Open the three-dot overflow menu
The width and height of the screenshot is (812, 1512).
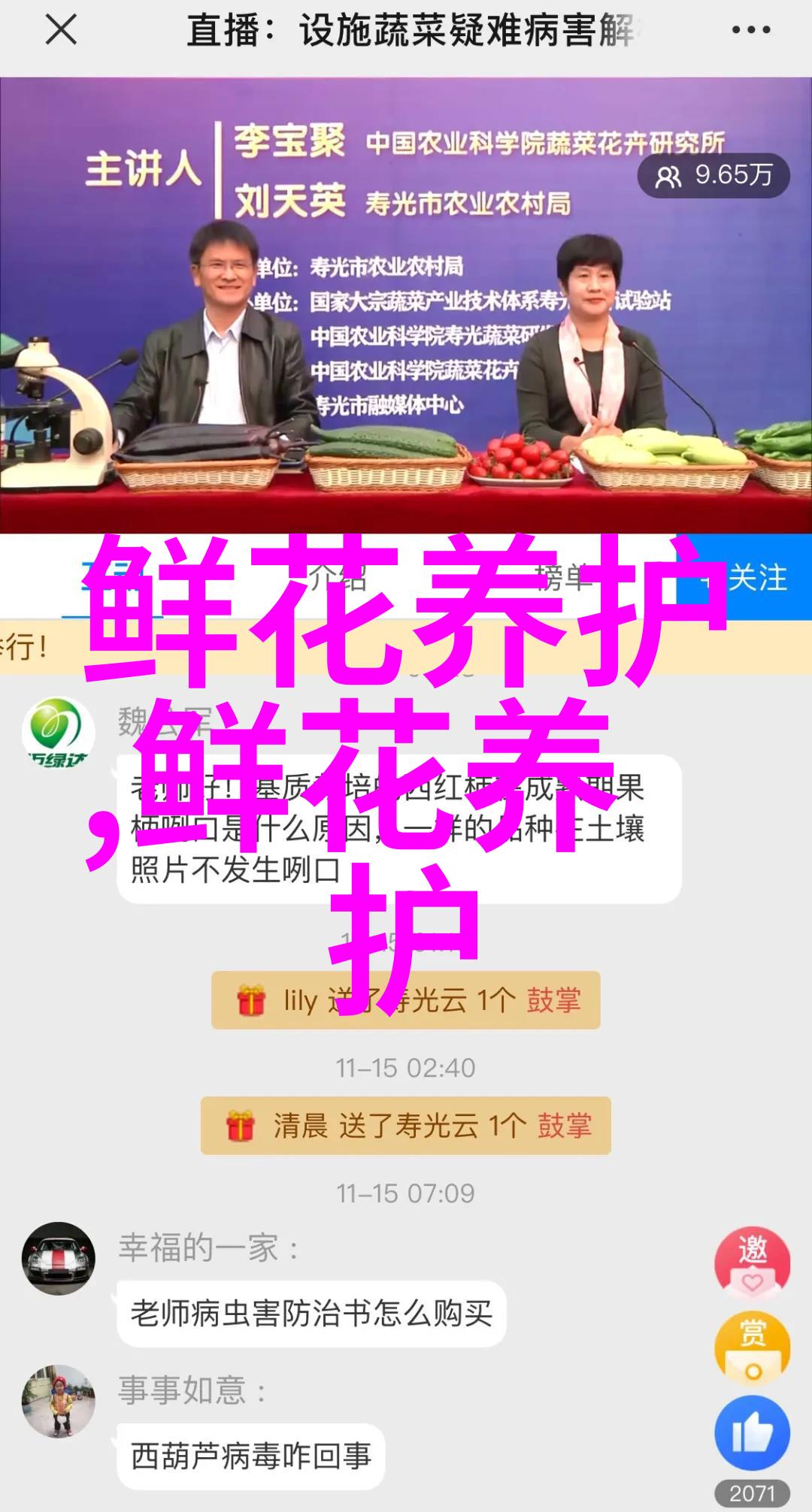750,31
